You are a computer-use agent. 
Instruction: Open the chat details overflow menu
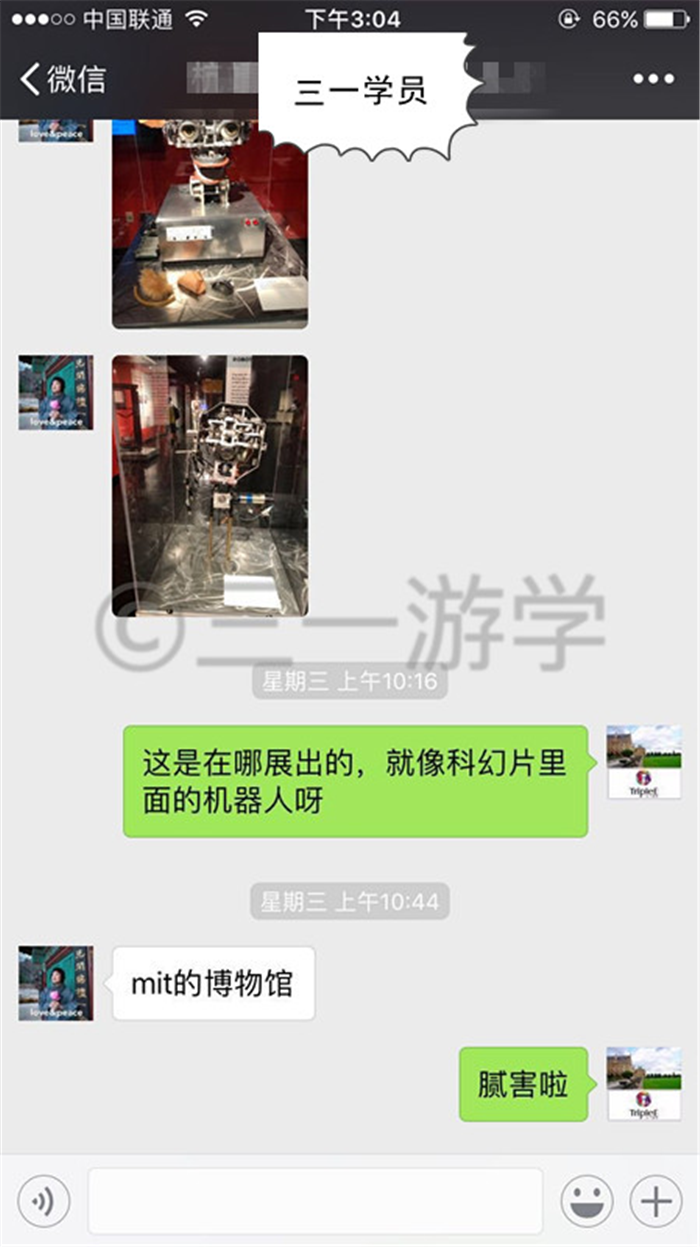click(653, 79)
